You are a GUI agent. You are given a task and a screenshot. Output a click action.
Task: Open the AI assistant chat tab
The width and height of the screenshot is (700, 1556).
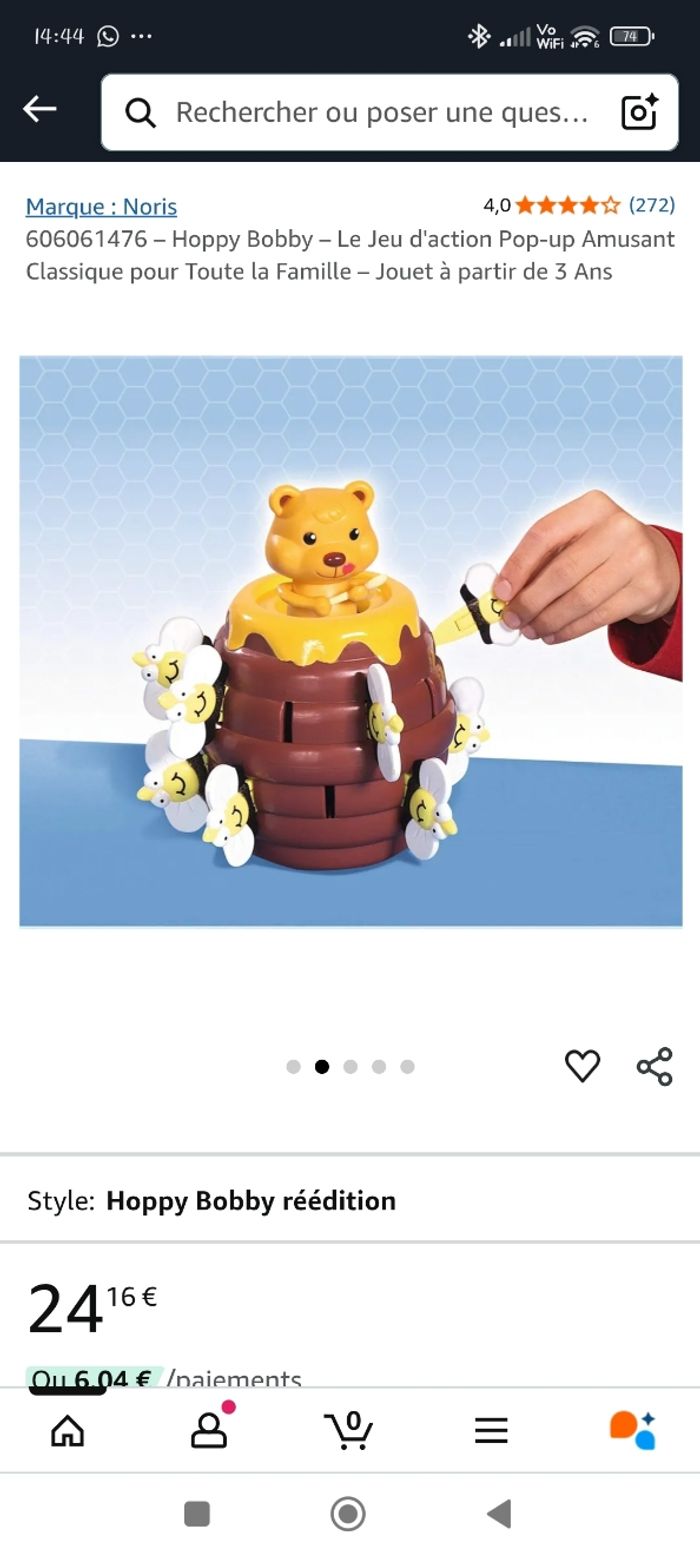(x=632, y=1431)
